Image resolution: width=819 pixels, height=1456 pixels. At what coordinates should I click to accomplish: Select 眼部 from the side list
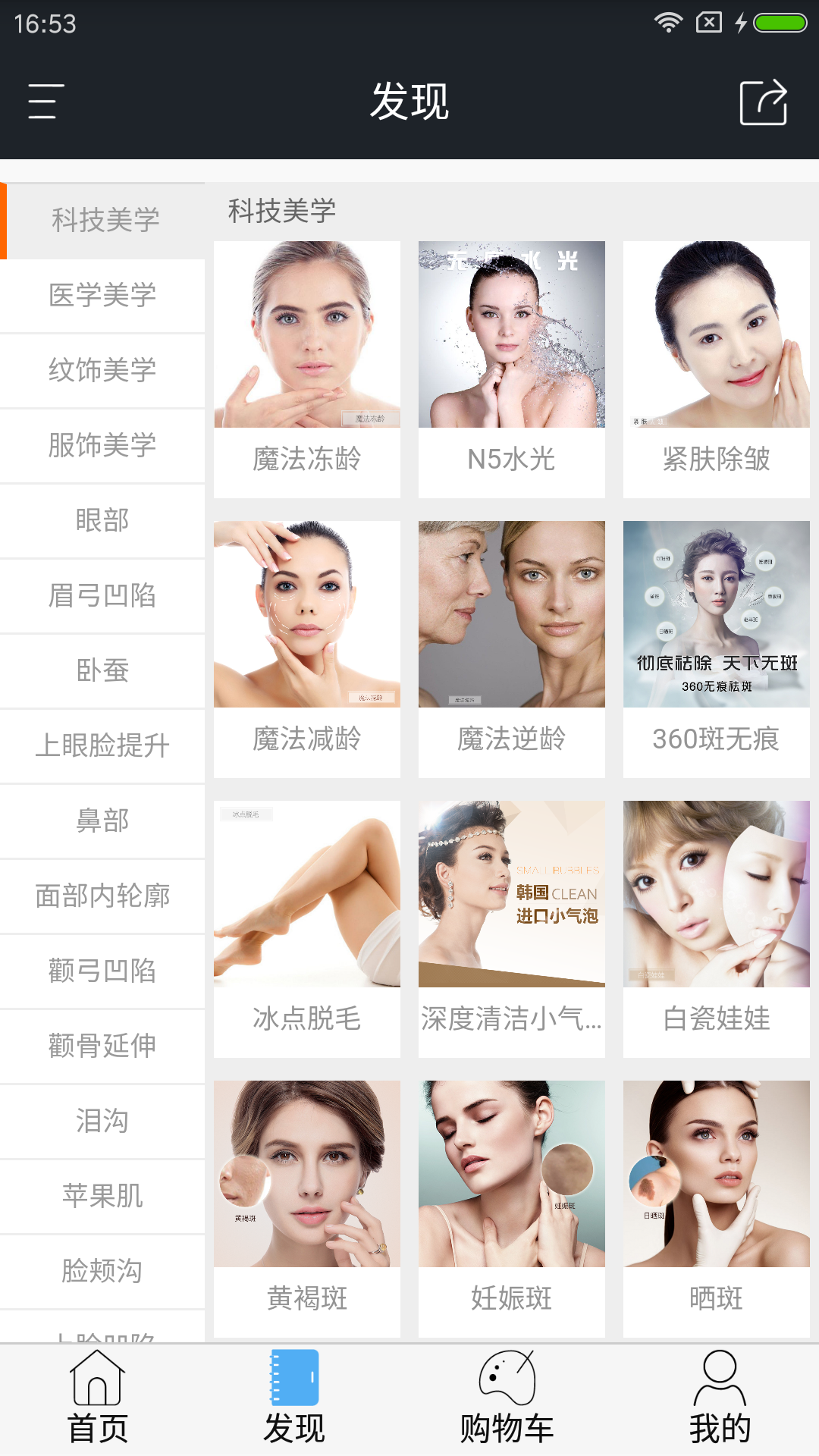click(x=102, y=520)
